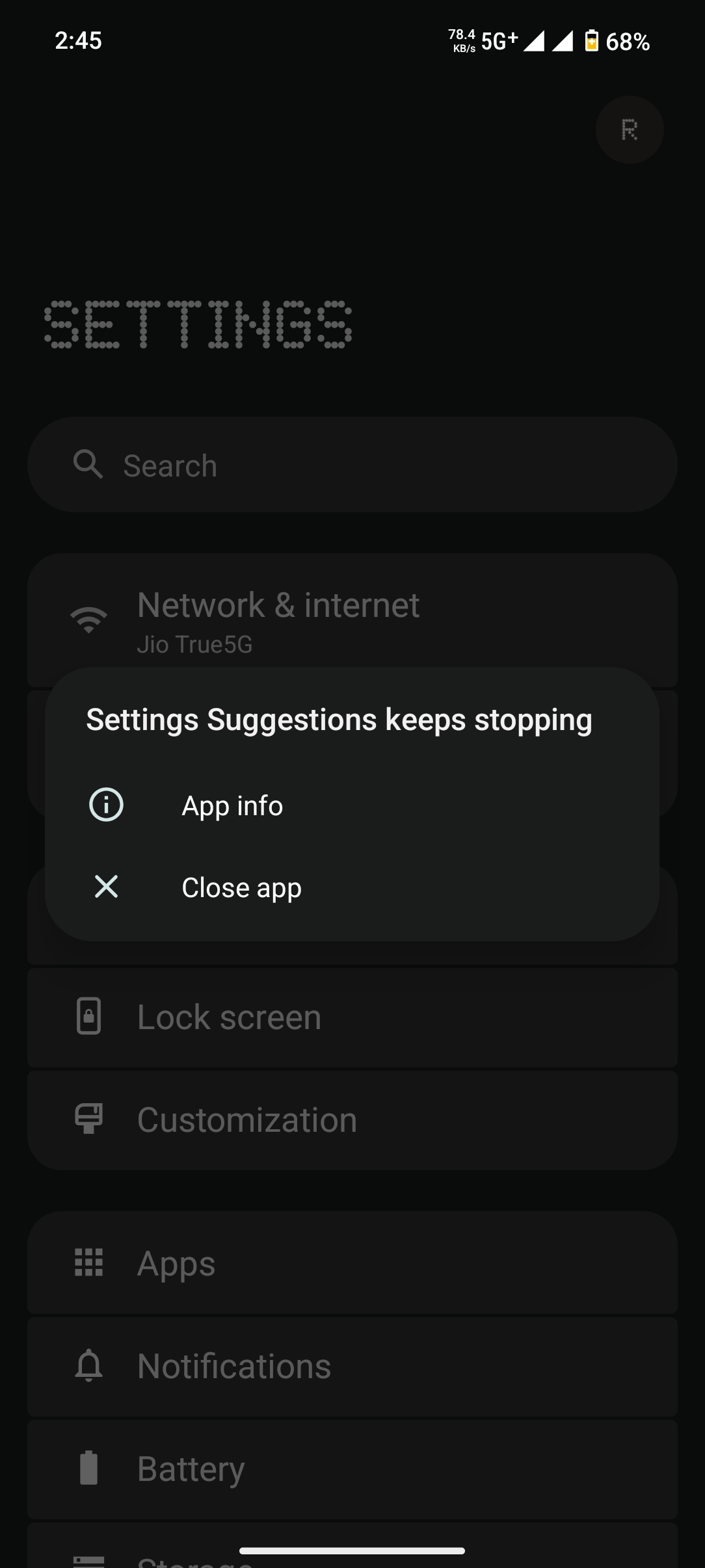The height and width of the screenshot is (1568, 705).
Task: Close the crashing Settings Suggestions app
Action: coord(241,888)
